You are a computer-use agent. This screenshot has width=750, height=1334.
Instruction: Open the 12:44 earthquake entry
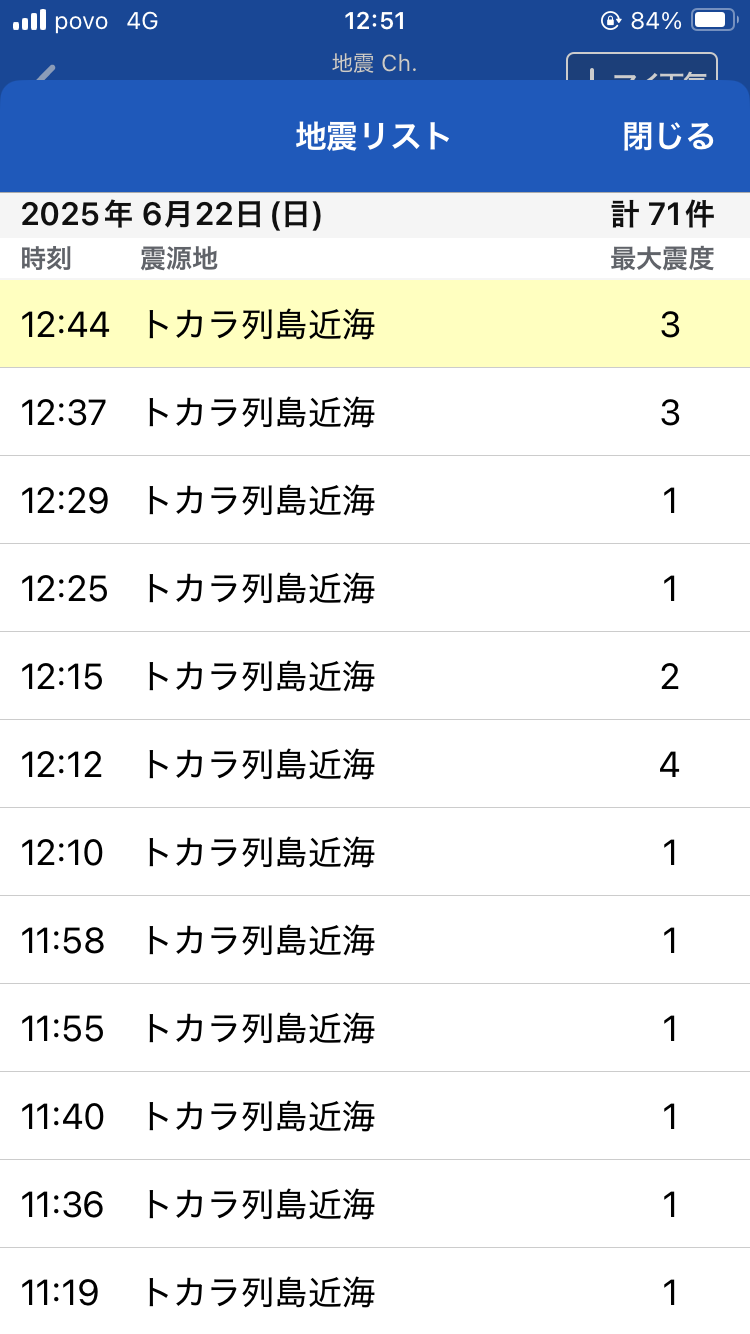point(375,324)
